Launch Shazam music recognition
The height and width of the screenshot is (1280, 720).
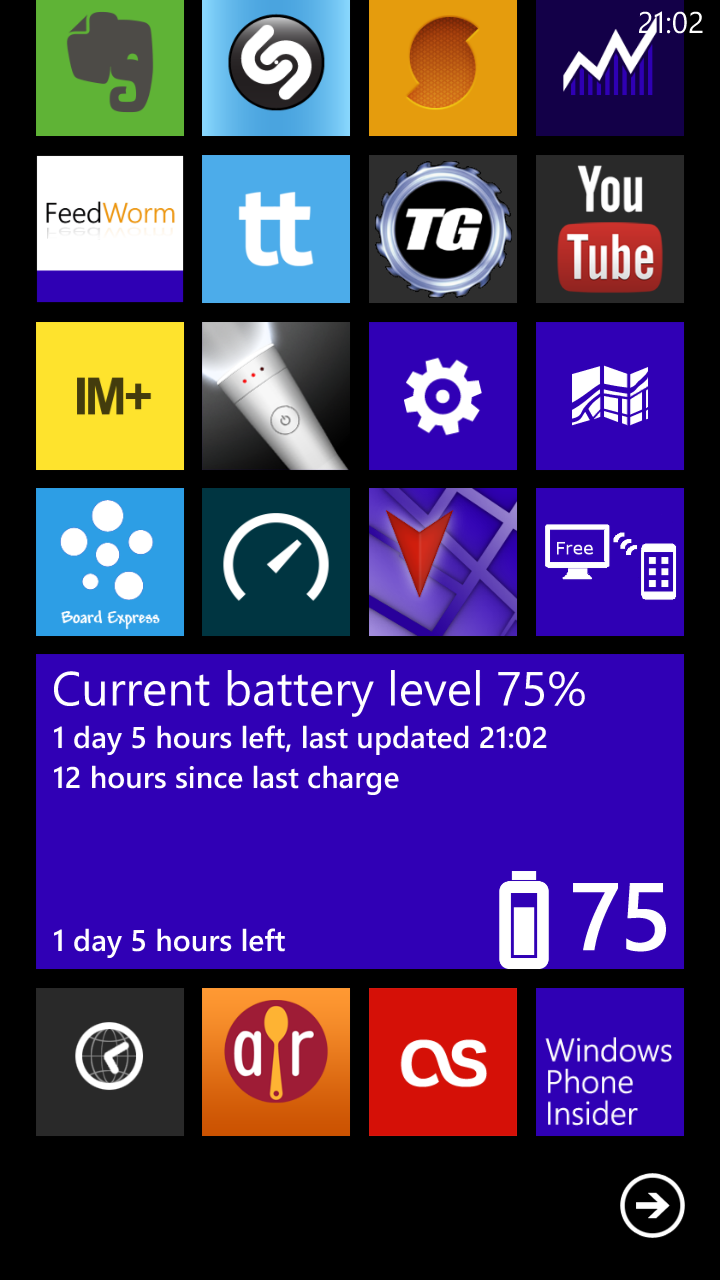pos(276,68)
